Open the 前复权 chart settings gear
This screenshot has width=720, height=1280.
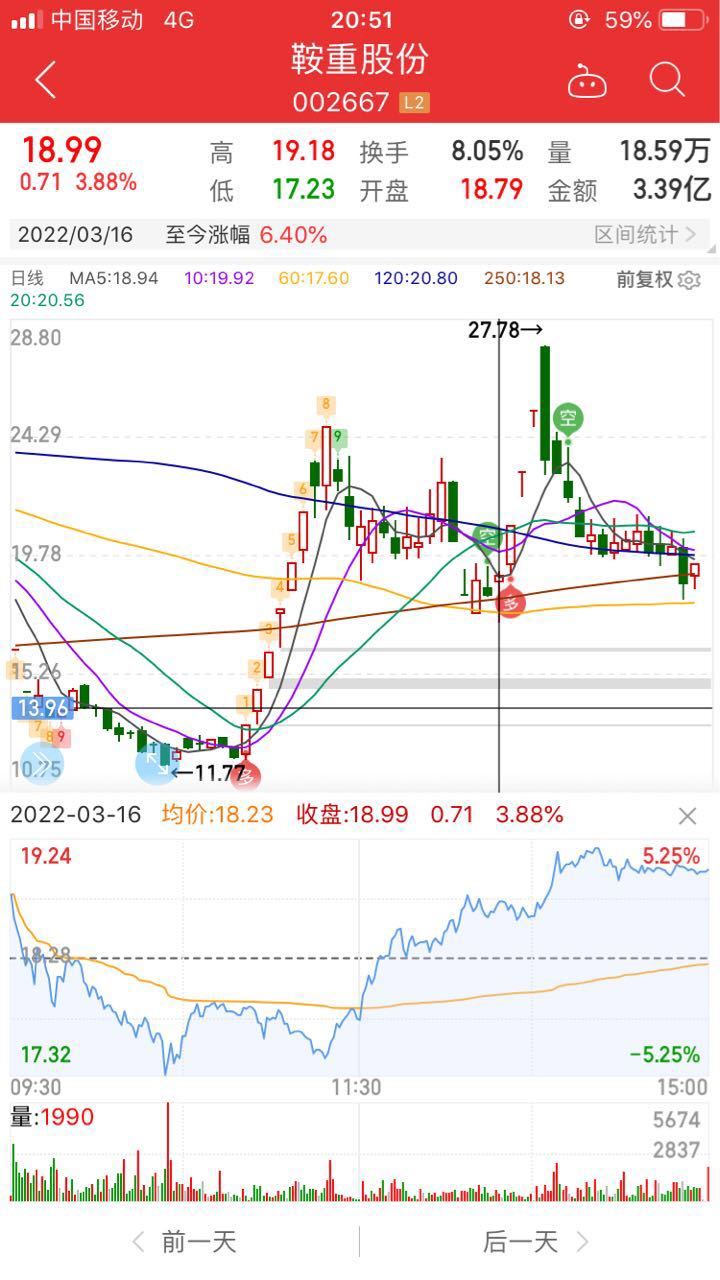coord(689,280)
